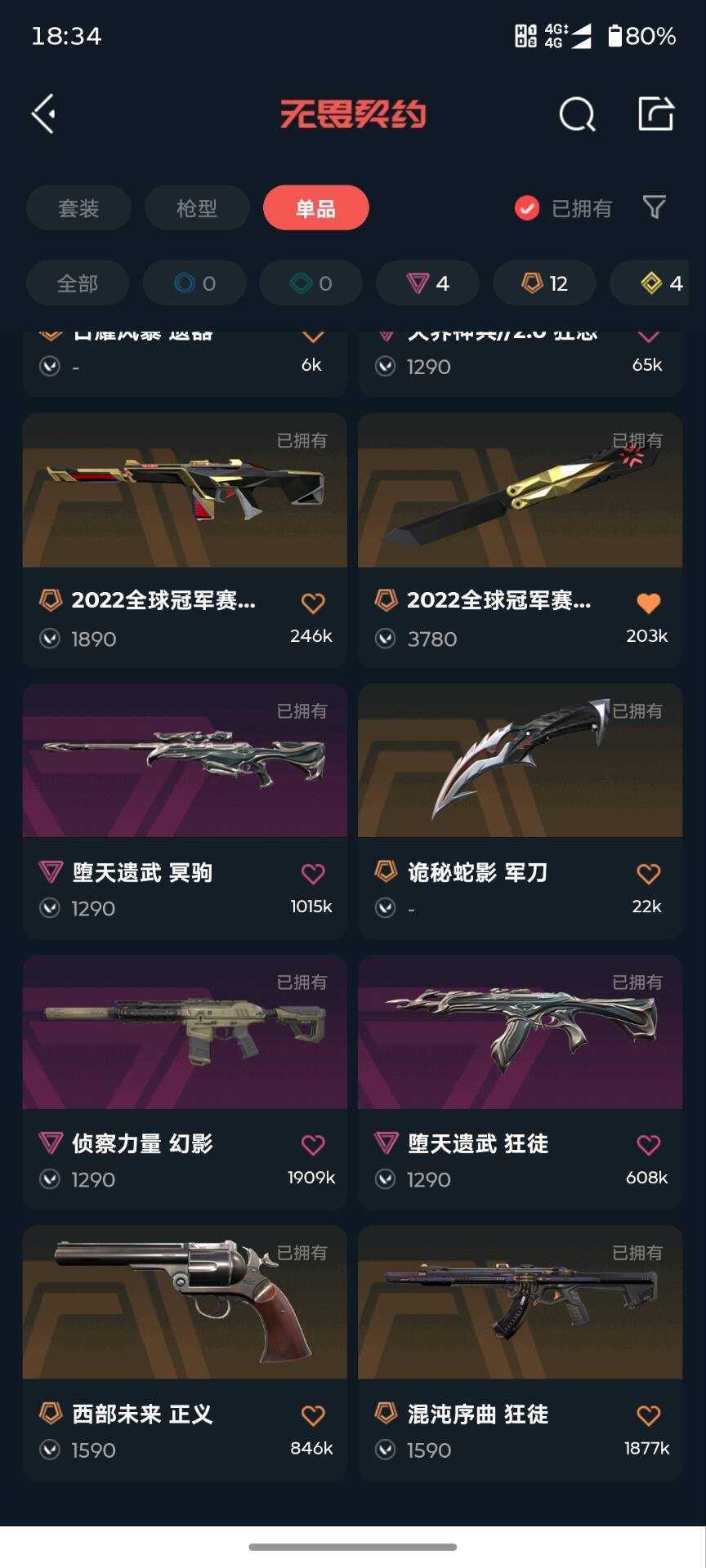Viewport: 706px width, 1568px height.
Task: Go back using the top-left arrow
Action: 43,114
